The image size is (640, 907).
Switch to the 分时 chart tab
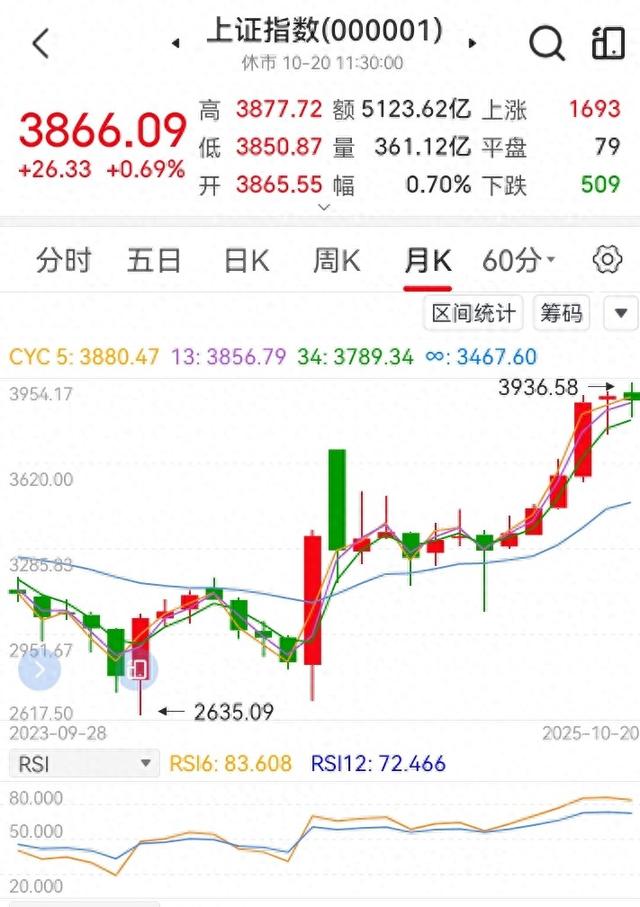64,261
